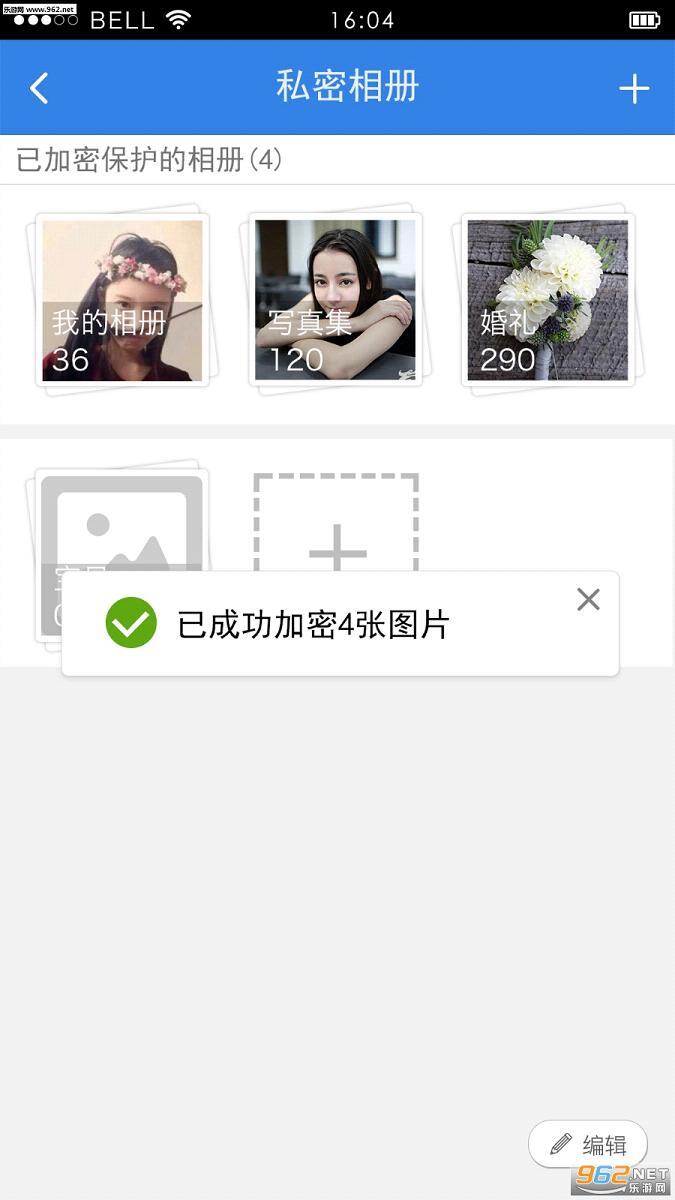675x1200 pixels.
Task: Open the 婚礼 album
Action: [x=548, y=300]
